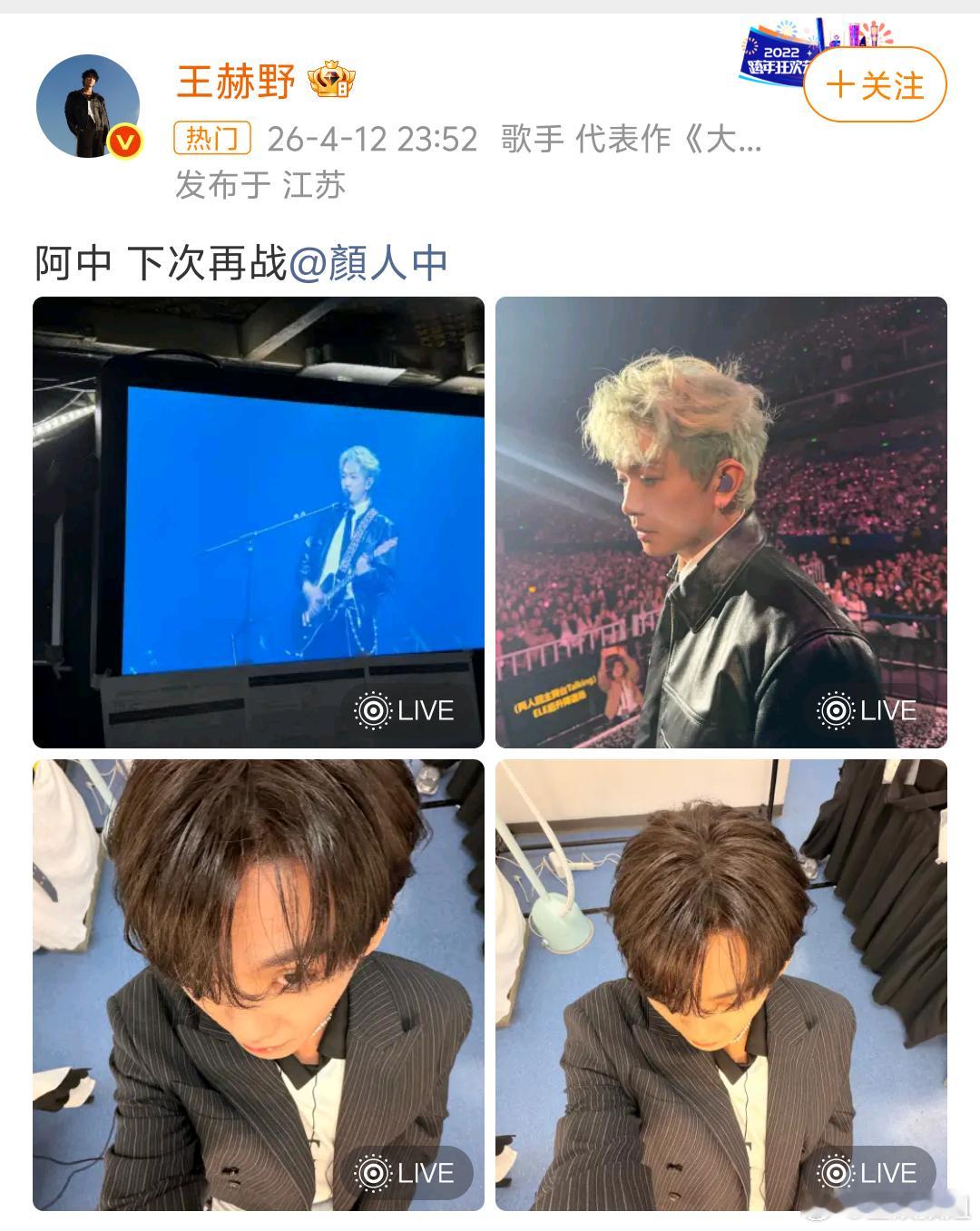Open the TV screen concert photo
The width and height of the screenshot is (980, 1231).
point(257,522)
